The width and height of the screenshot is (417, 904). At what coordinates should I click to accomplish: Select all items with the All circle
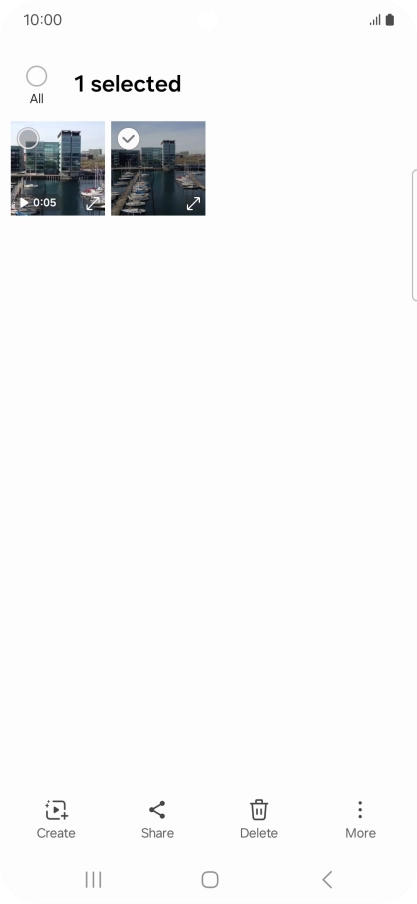coord(36,77)
